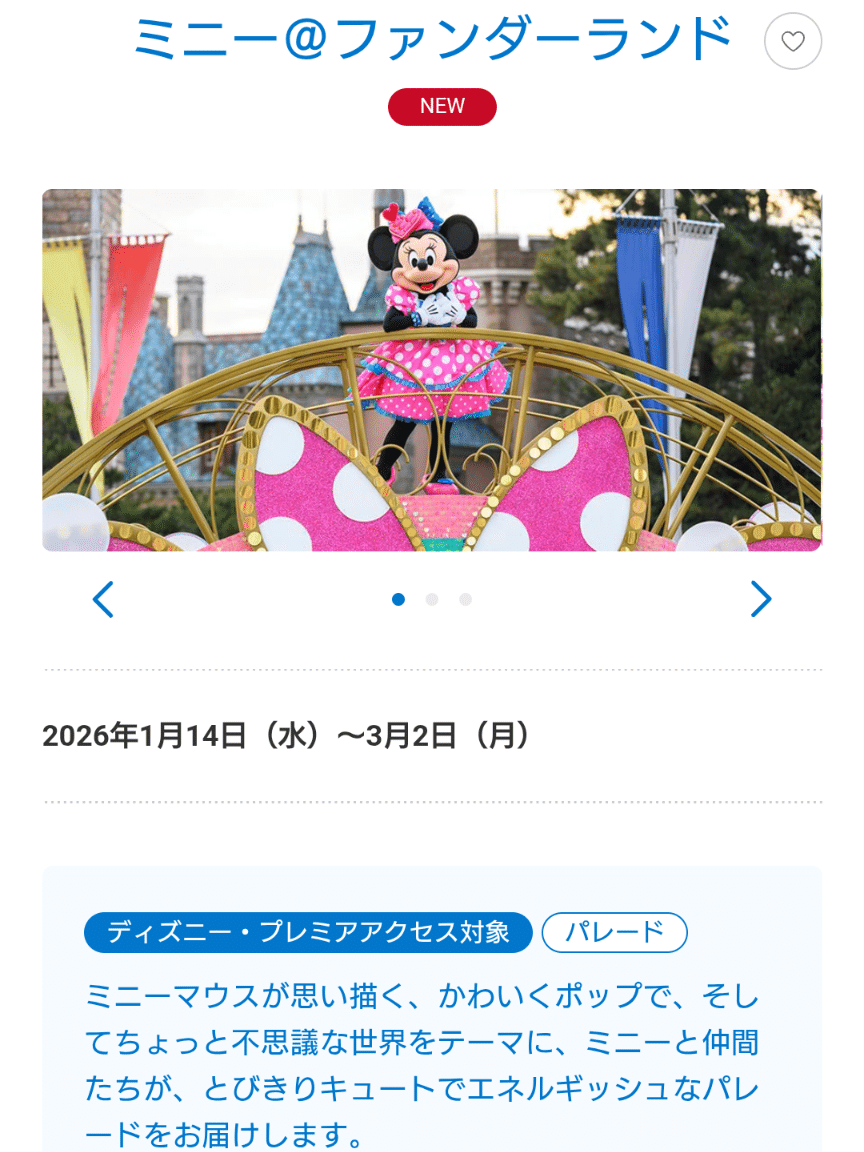The width and height of the screenshot is (864, 1152).
Task: Select the second carousel dot
Action: [x=432, y=599]
